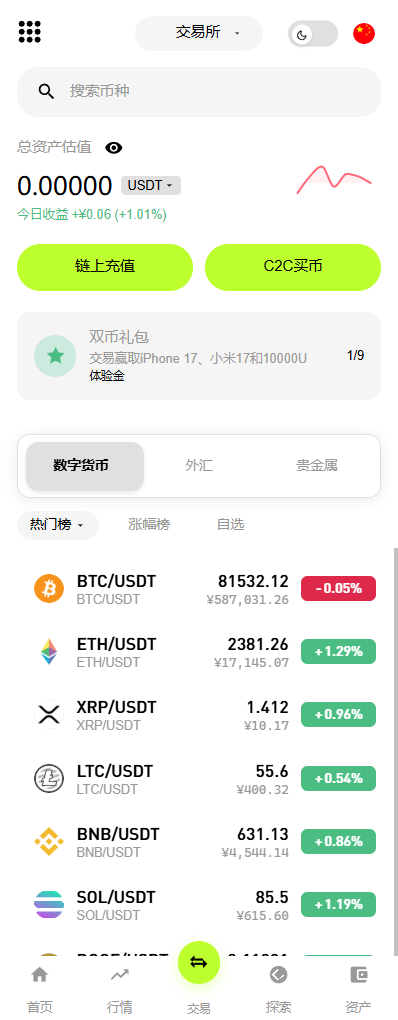398x1020 pixels.
Task: Switch to the 贵金属 tab
Action: (317, 466)
